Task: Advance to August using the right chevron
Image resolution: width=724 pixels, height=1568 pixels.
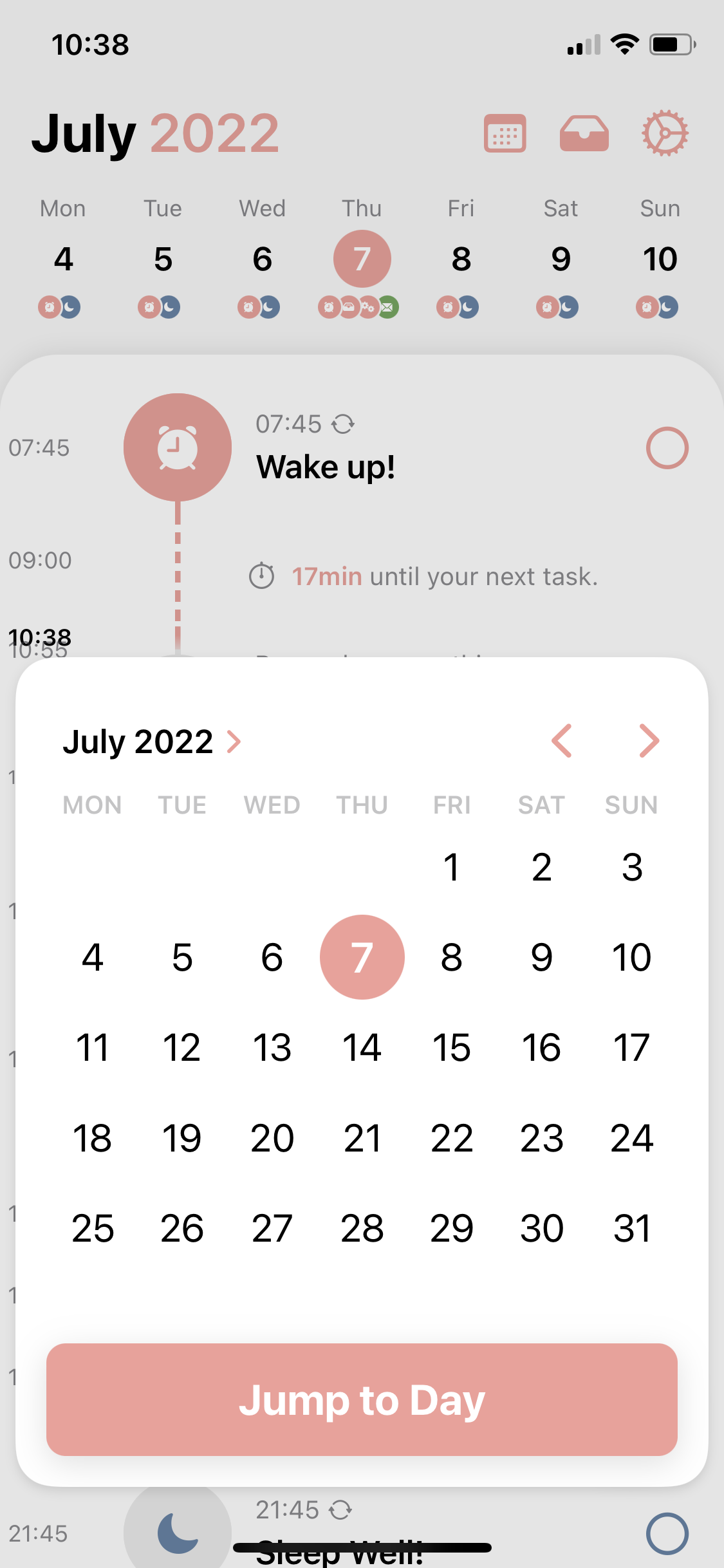Action: pyautogui.click(x=649, y=742)
